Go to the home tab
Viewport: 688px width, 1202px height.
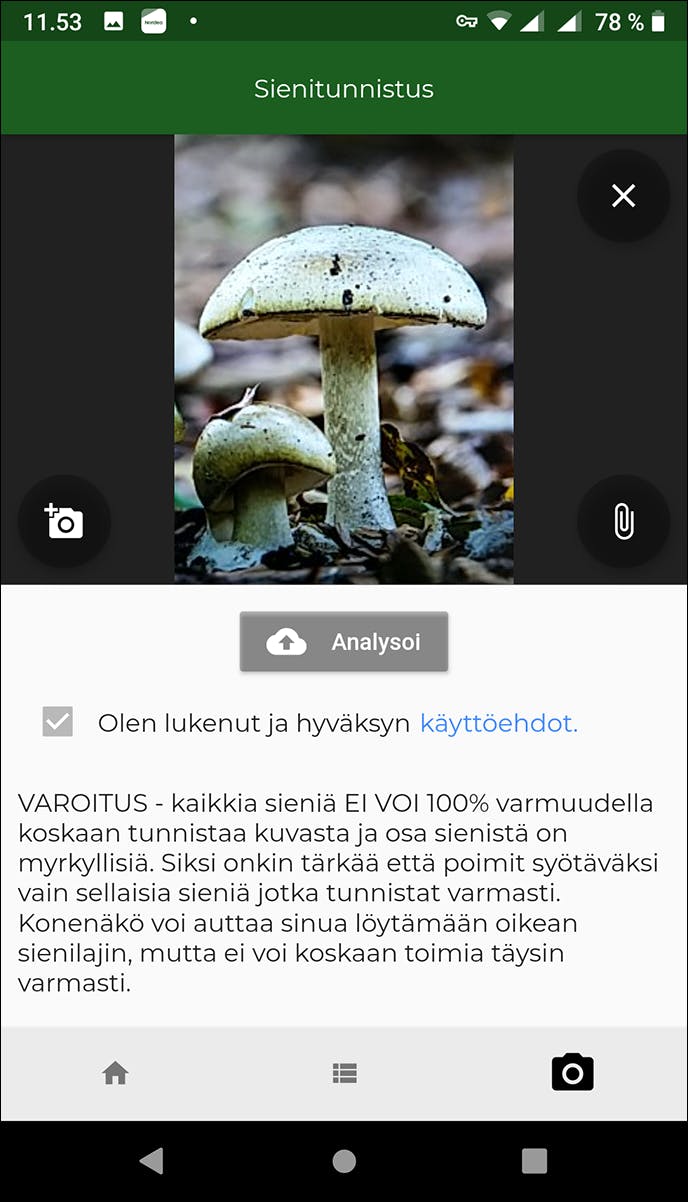115,1073
